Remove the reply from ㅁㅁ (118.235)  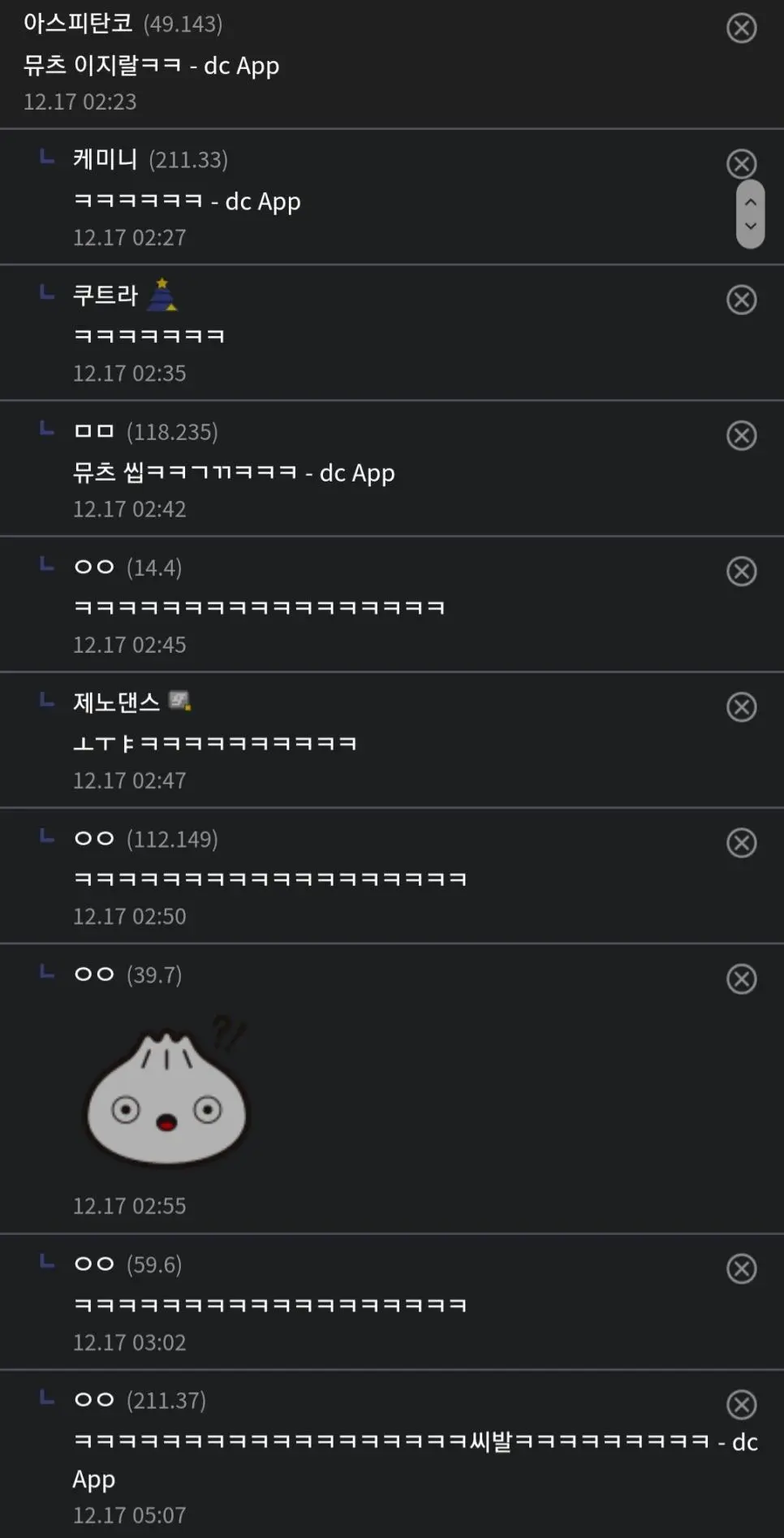click(741, 435)
